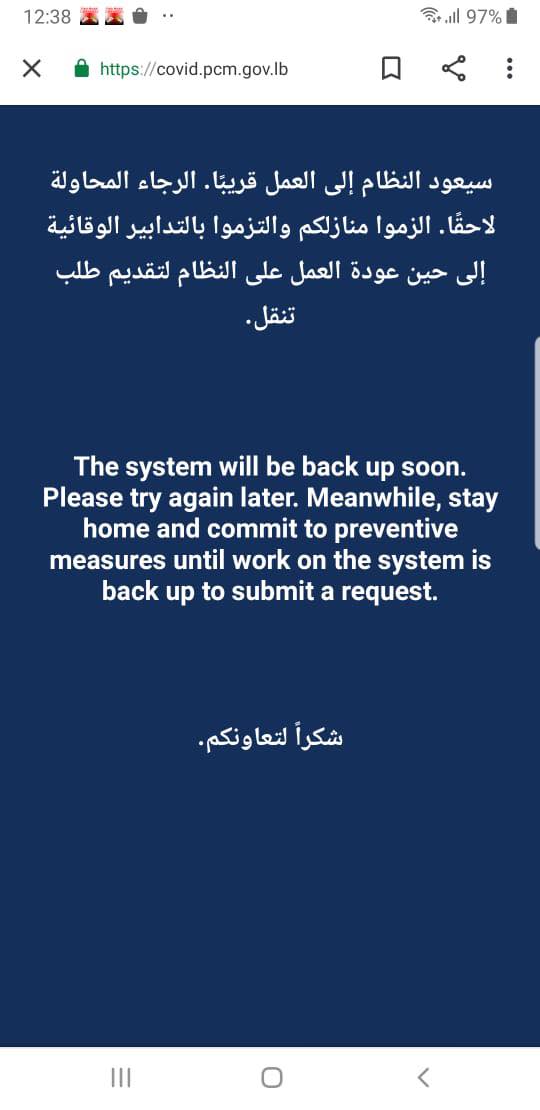Close the browser tab with the X
This screenshot has width=540, height=1110.
[32, 69]
